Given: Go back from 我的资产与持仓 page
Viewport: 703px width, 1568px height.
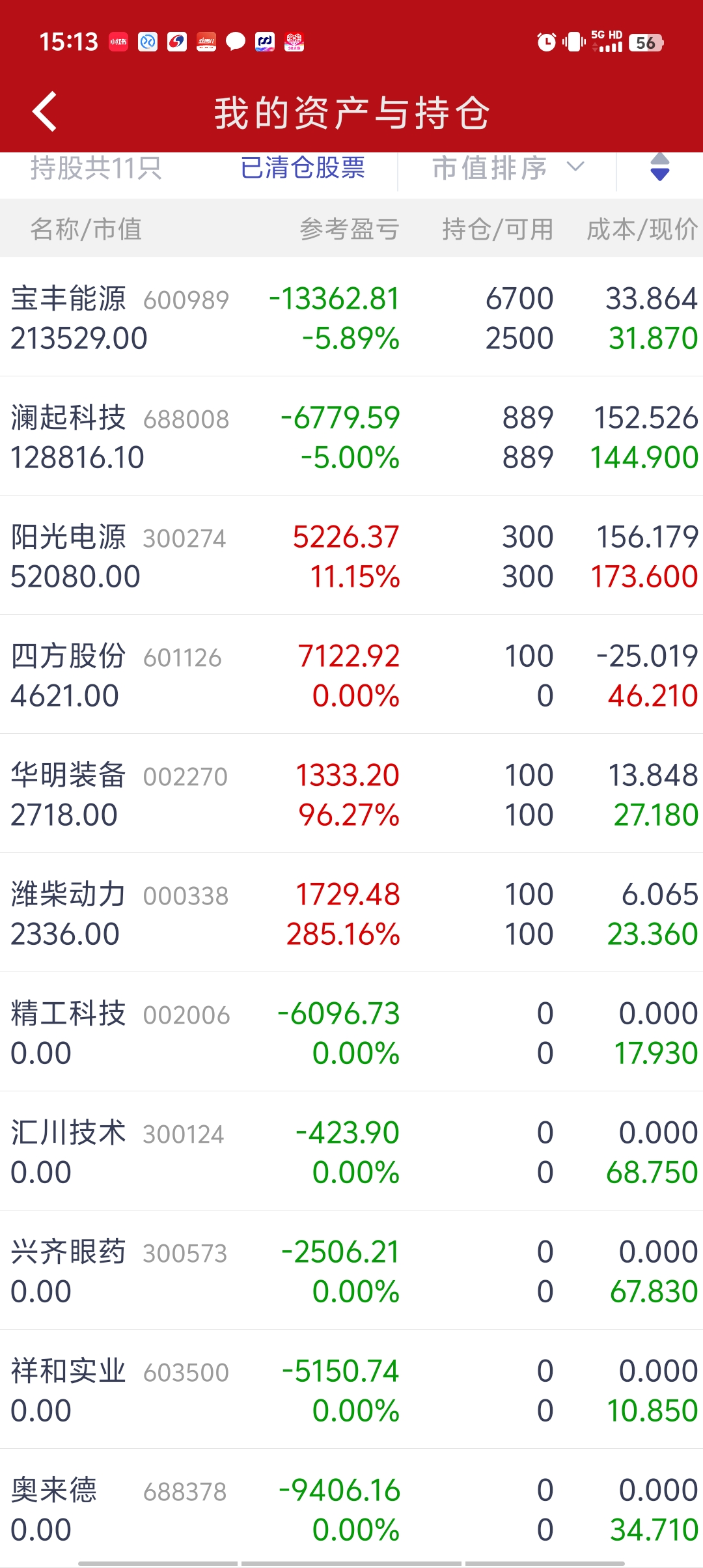Looking at the screenshot, I should click(x=44, y=112).
